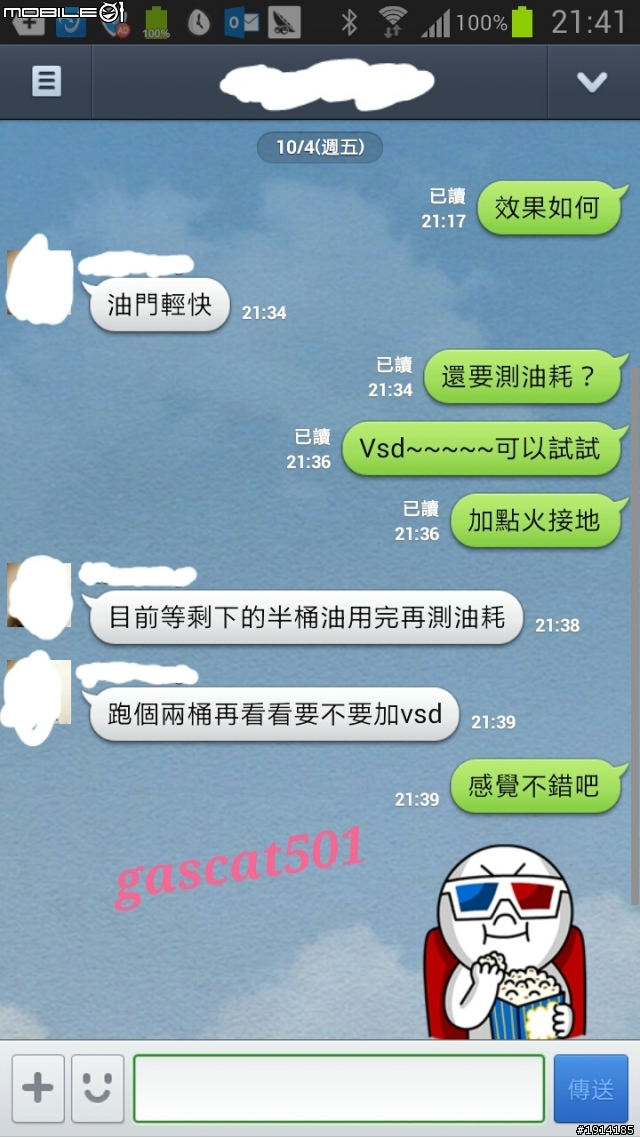
Task: Open the emoji sticker picker
Action: tap(98, 1088)
